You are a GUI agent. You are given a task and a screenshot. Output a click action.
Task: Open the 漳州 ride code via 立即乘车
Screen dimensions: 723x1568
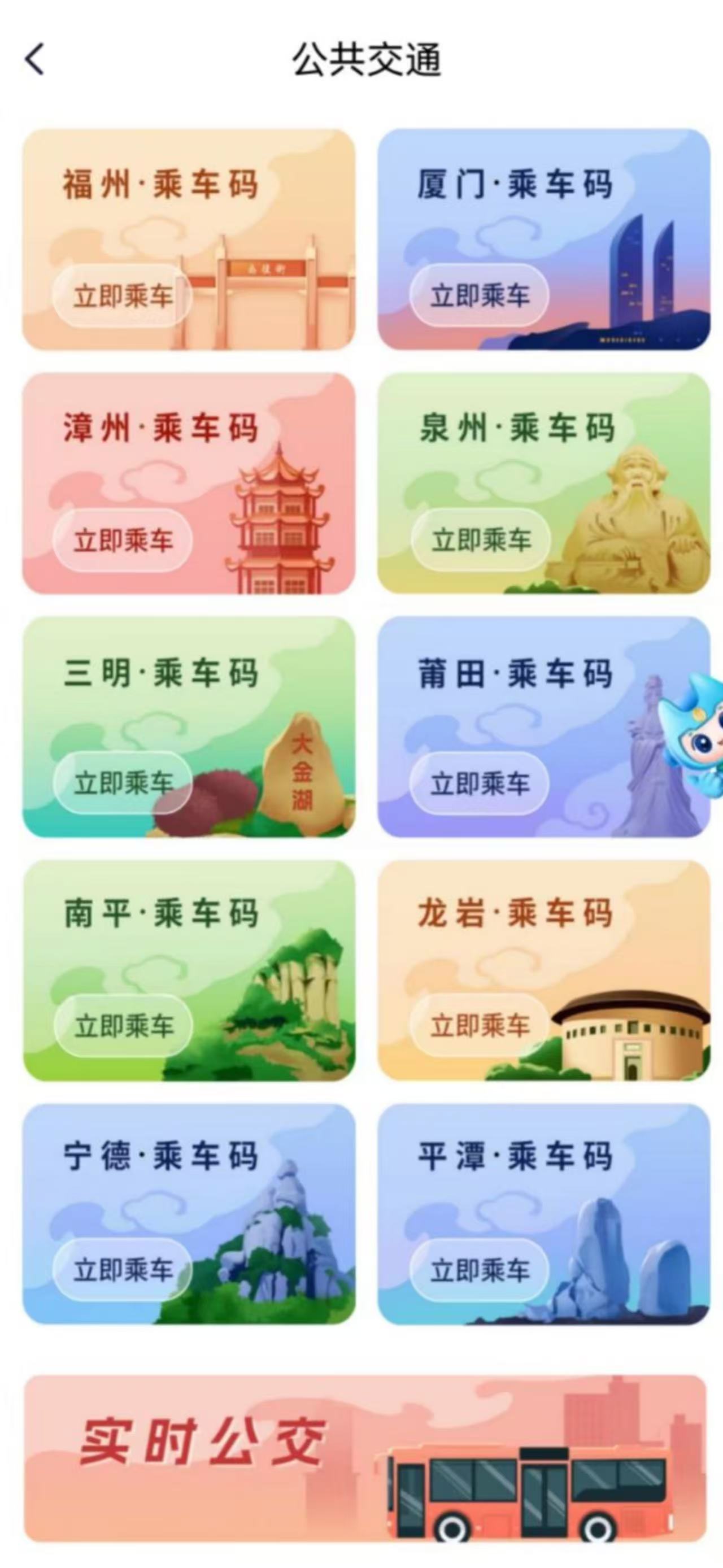pyautogui.click(x=123, y=540)
